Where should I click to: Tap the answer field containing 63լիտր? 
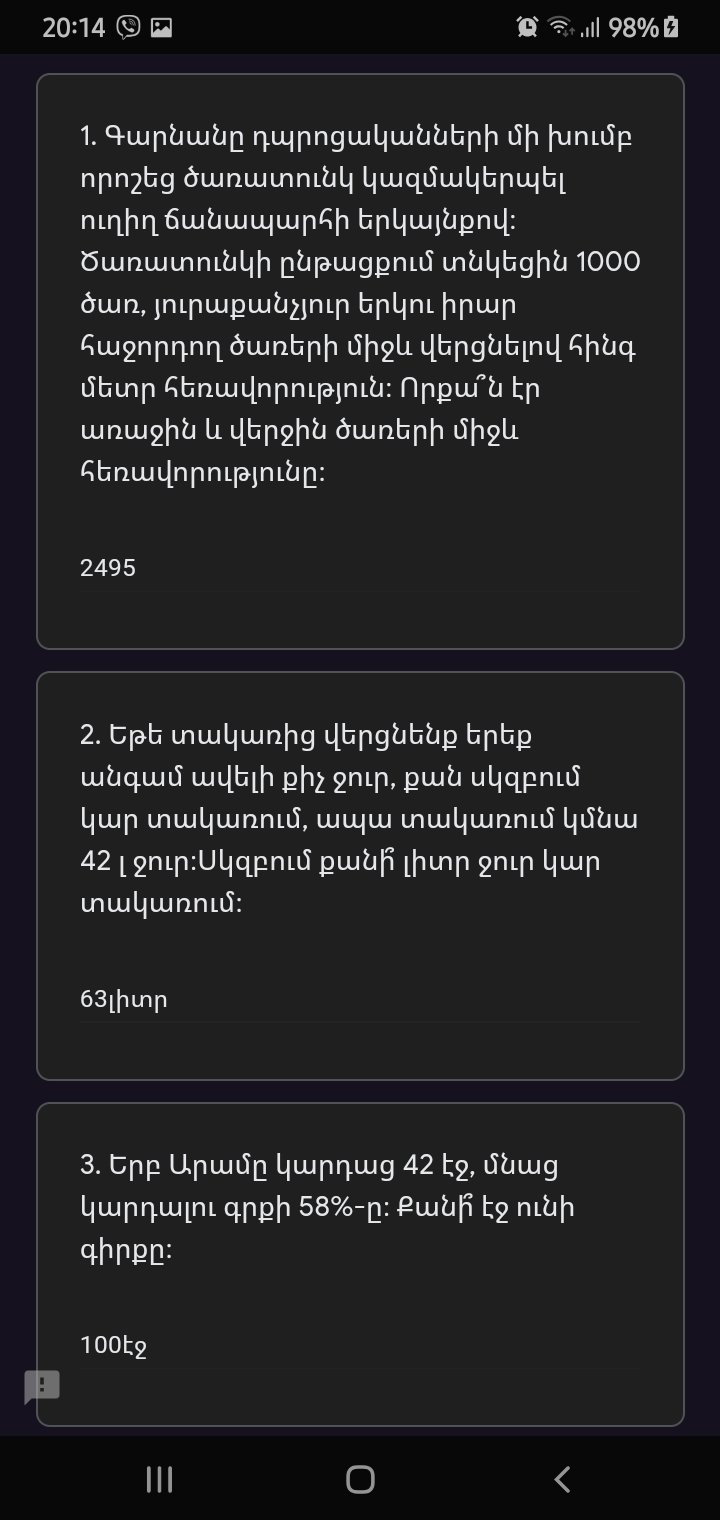[360, 999]
